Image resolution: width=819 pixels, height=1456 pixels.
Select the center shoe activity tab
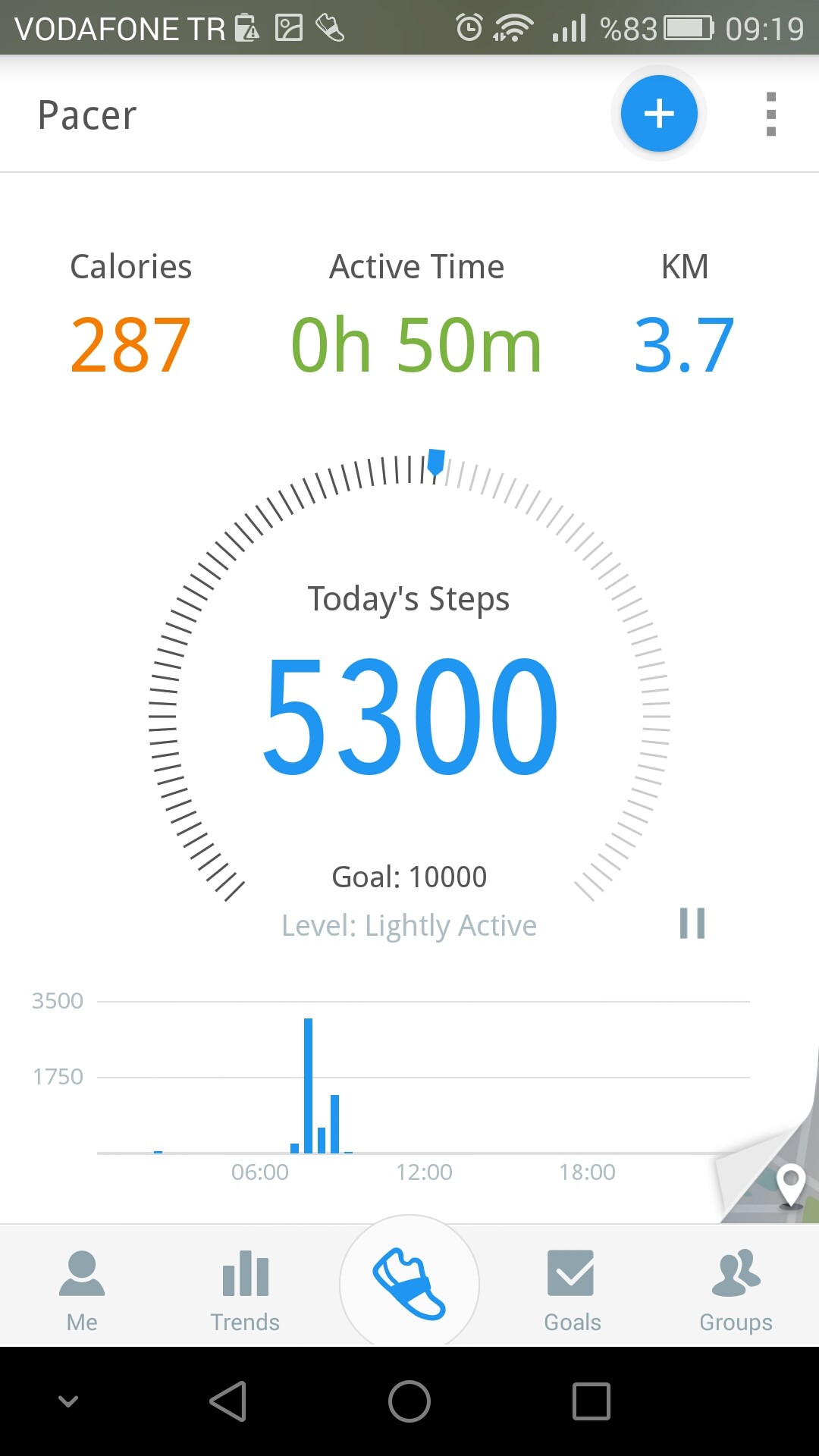[409, 1283]
